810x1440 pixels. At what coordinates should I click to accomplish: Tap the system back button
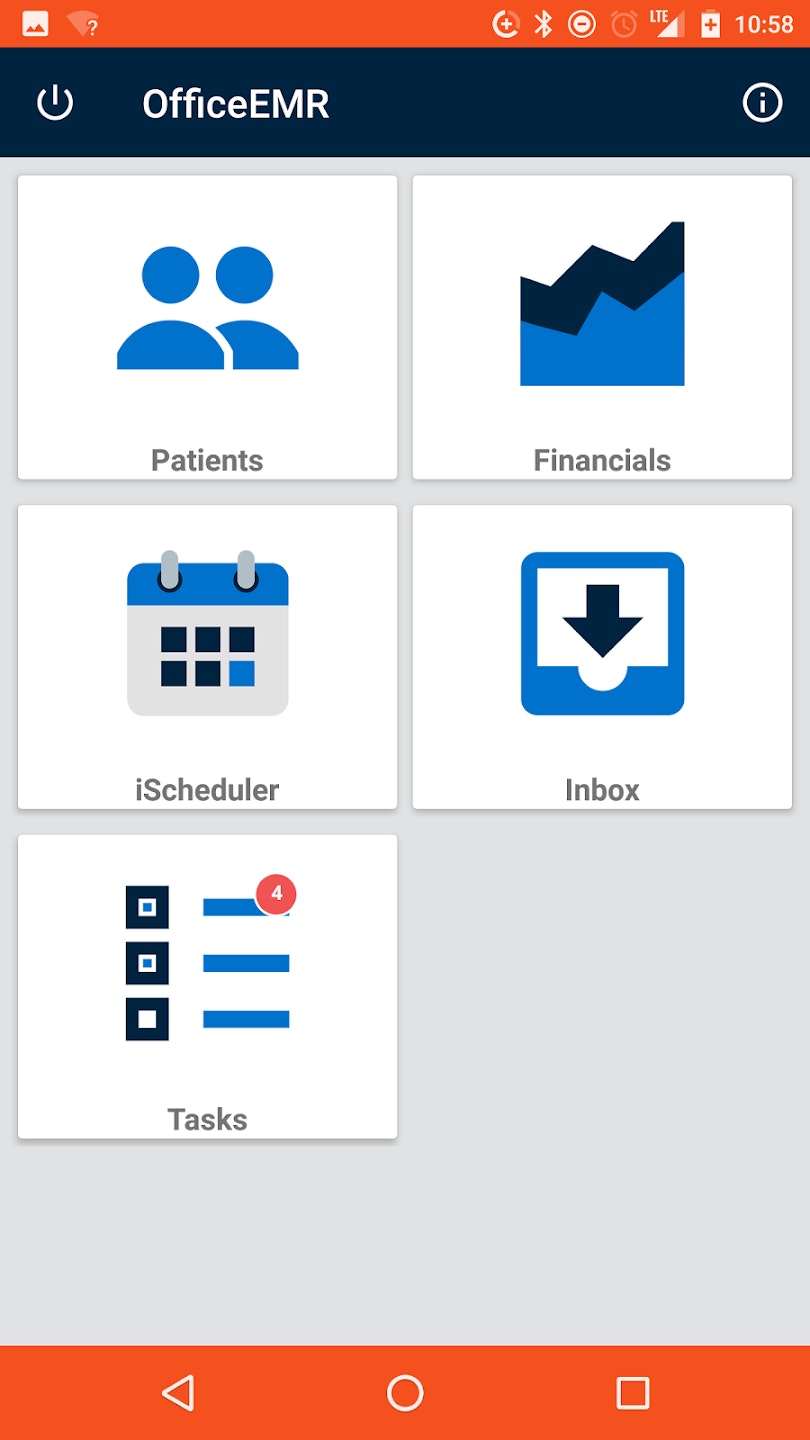pos(178,1392)
